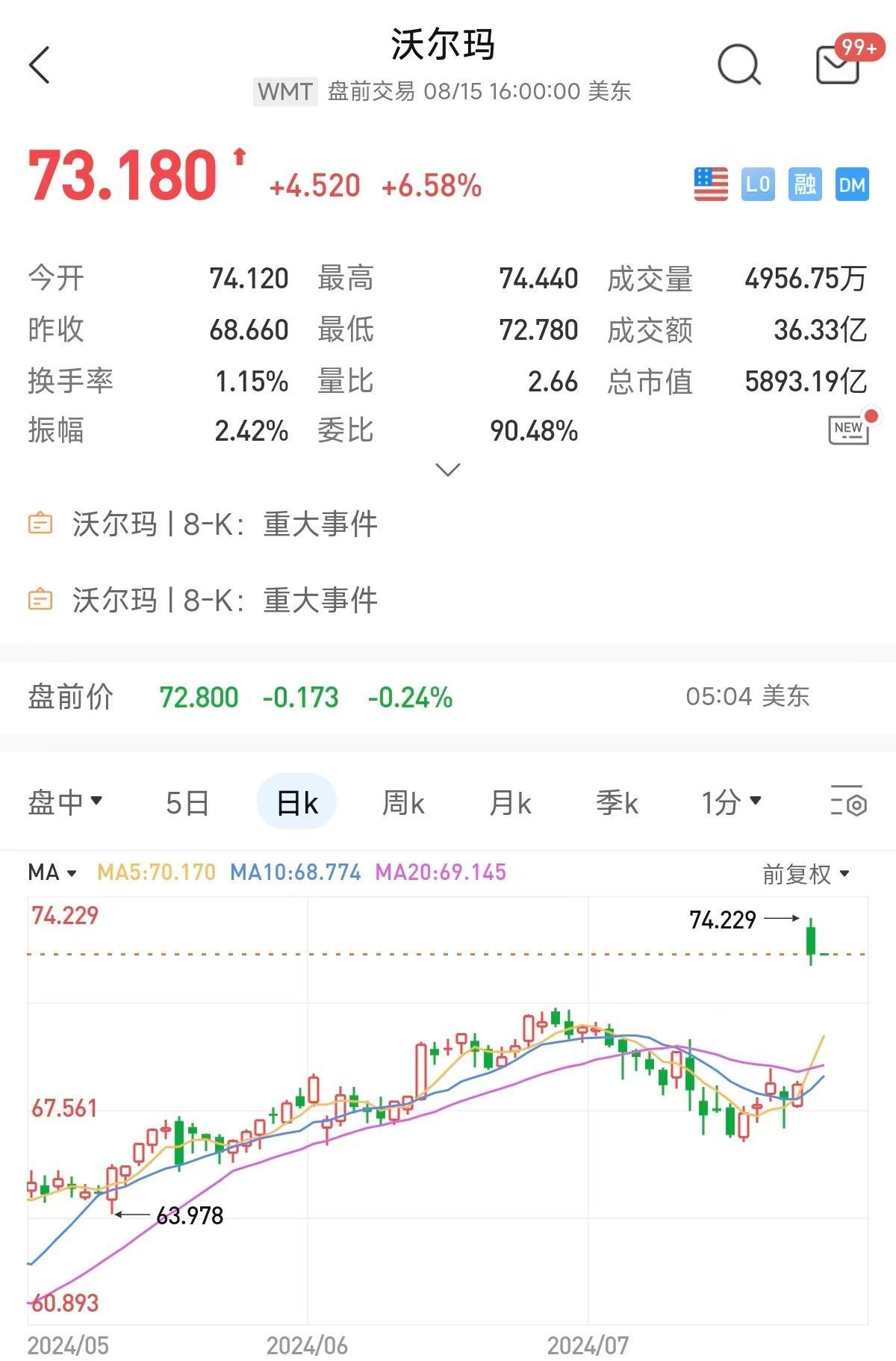Open the first 沃尔玛 8-K 重大事件 notice
The image size is (896, 1361).
224,524
